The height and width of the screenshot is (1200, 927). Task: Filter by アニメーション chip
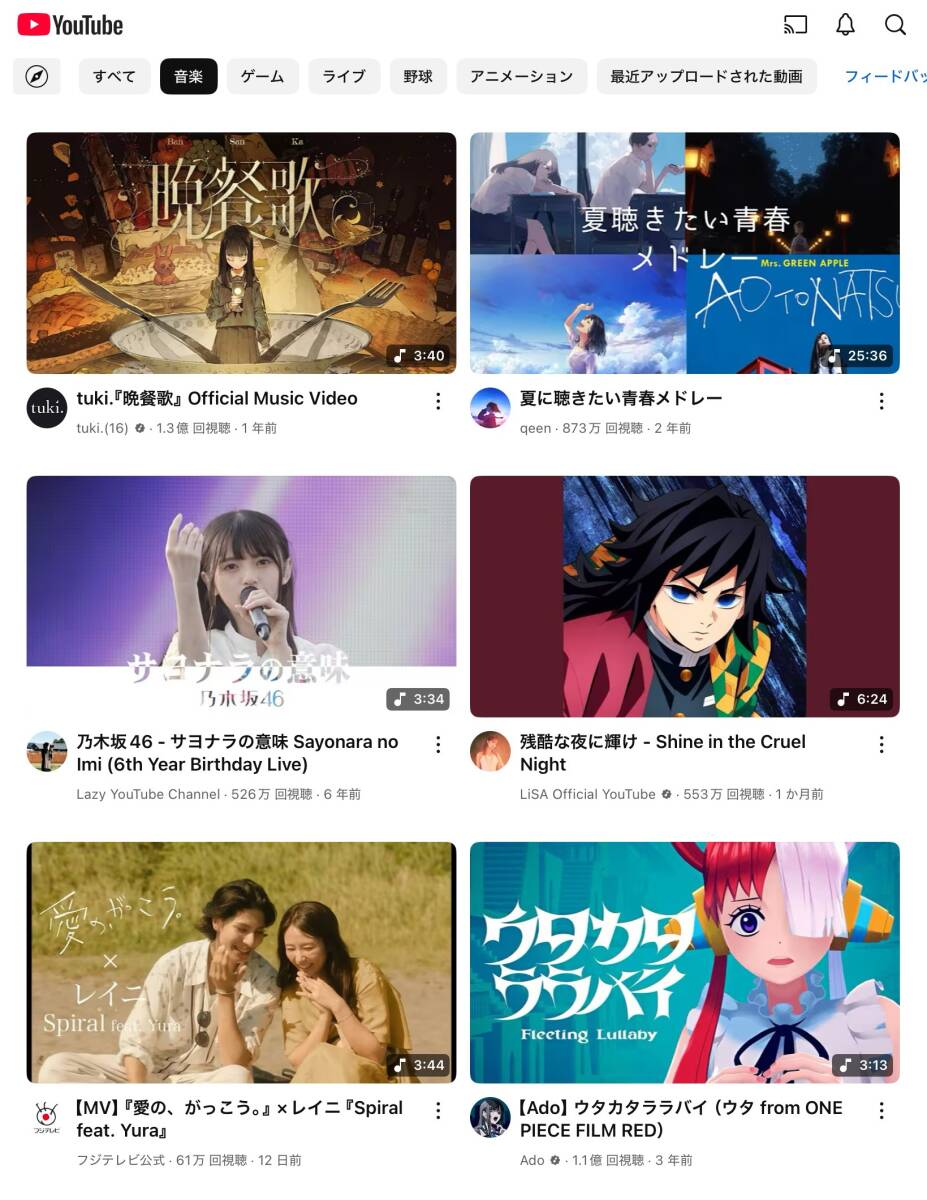coord(521,77)
